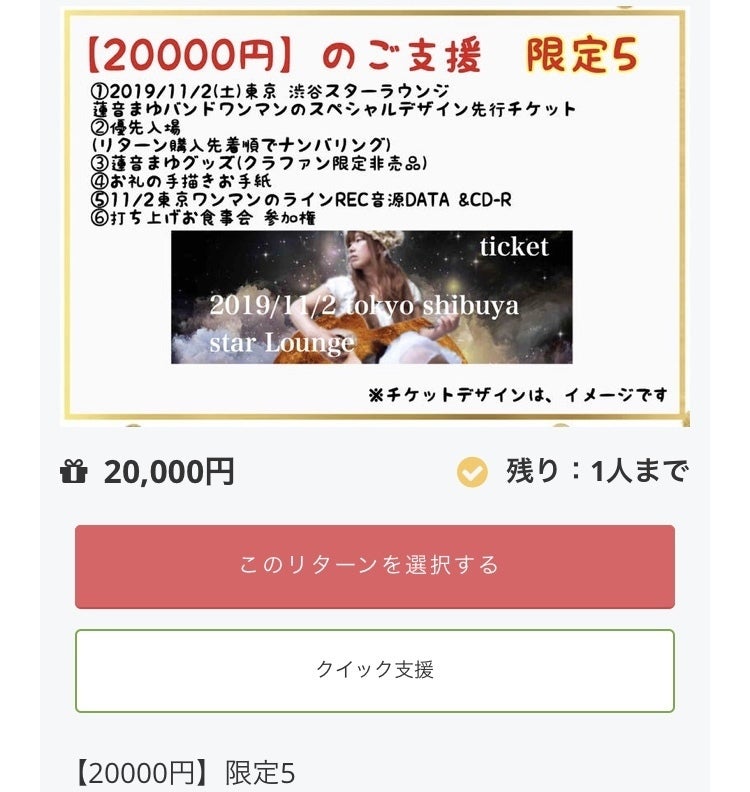Tap the クイック支援 quick support button
Image resolution: width=750 pixels, height=792 pixels.
tap(374, 670)
